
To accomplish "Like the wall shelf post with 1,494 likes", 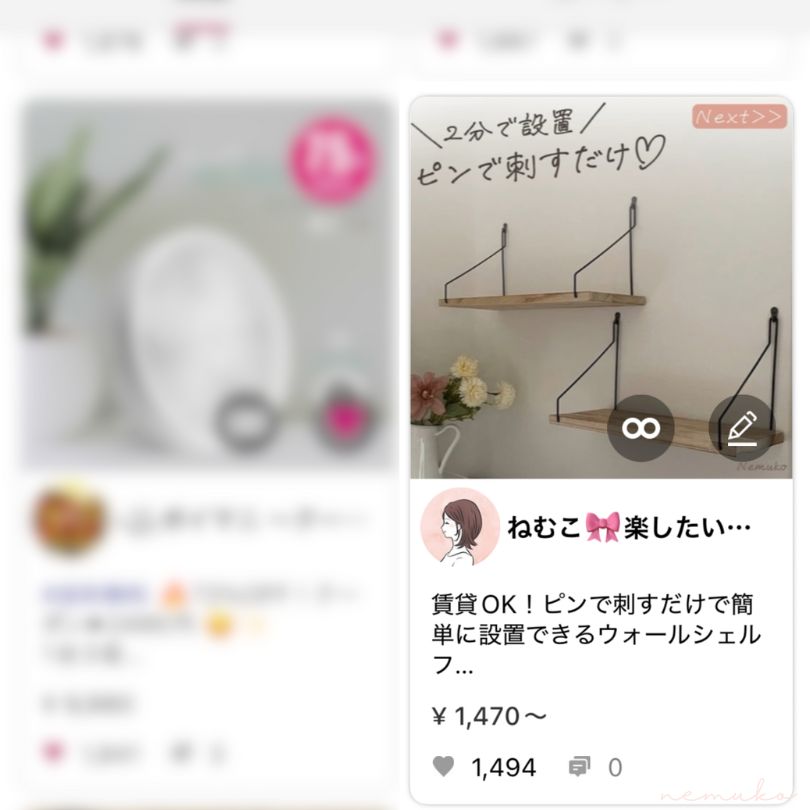I will pos(444,767).
